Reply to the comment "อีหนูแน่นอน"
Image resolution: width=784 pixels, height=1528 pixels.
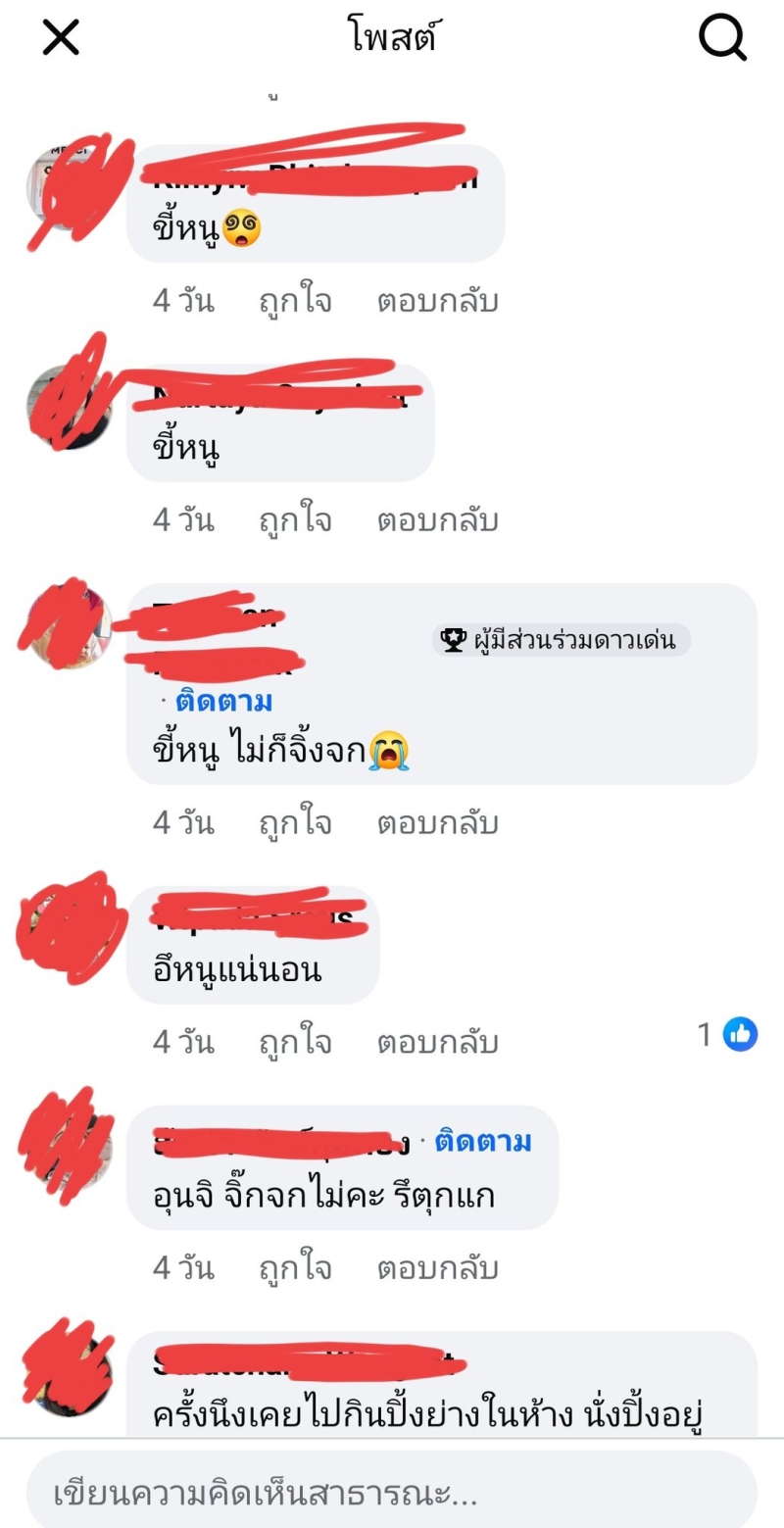(437, 1042)
